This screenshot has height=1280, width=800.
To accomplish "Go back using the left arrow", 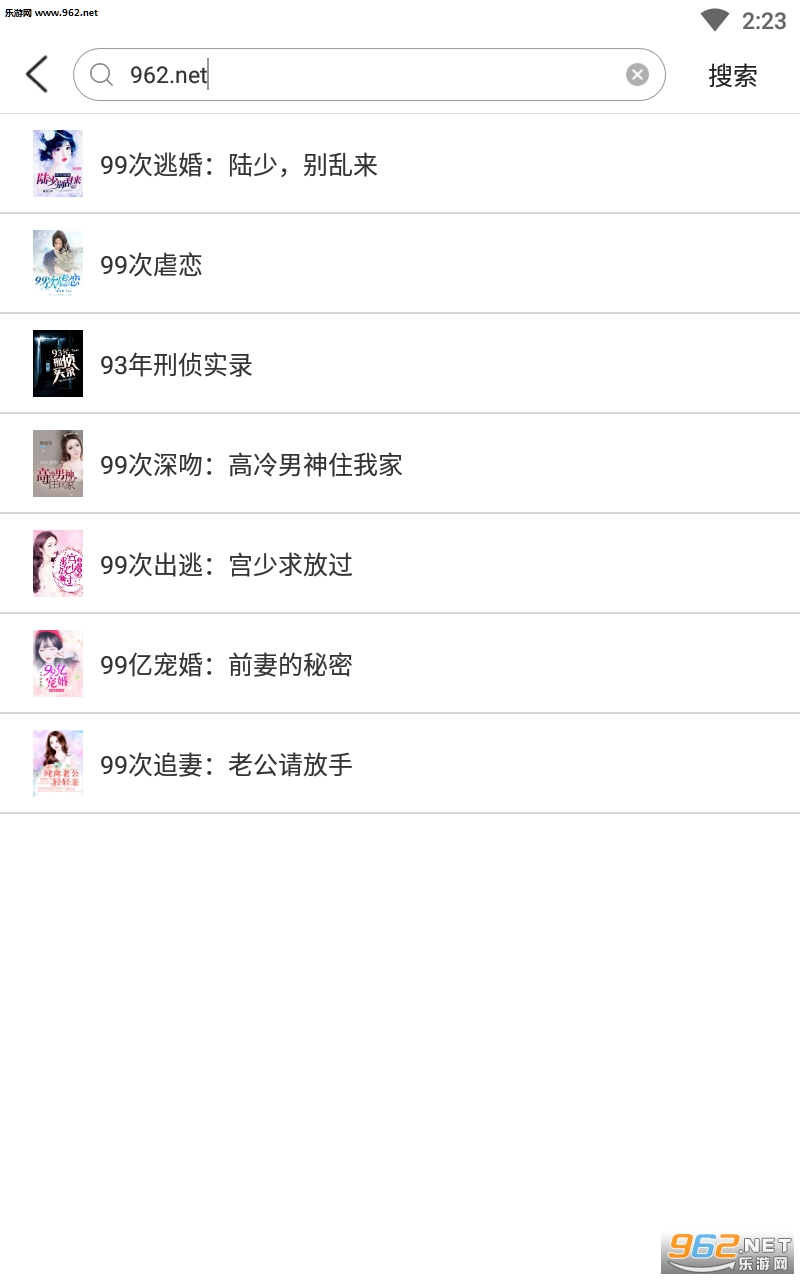I will [37, 74].
